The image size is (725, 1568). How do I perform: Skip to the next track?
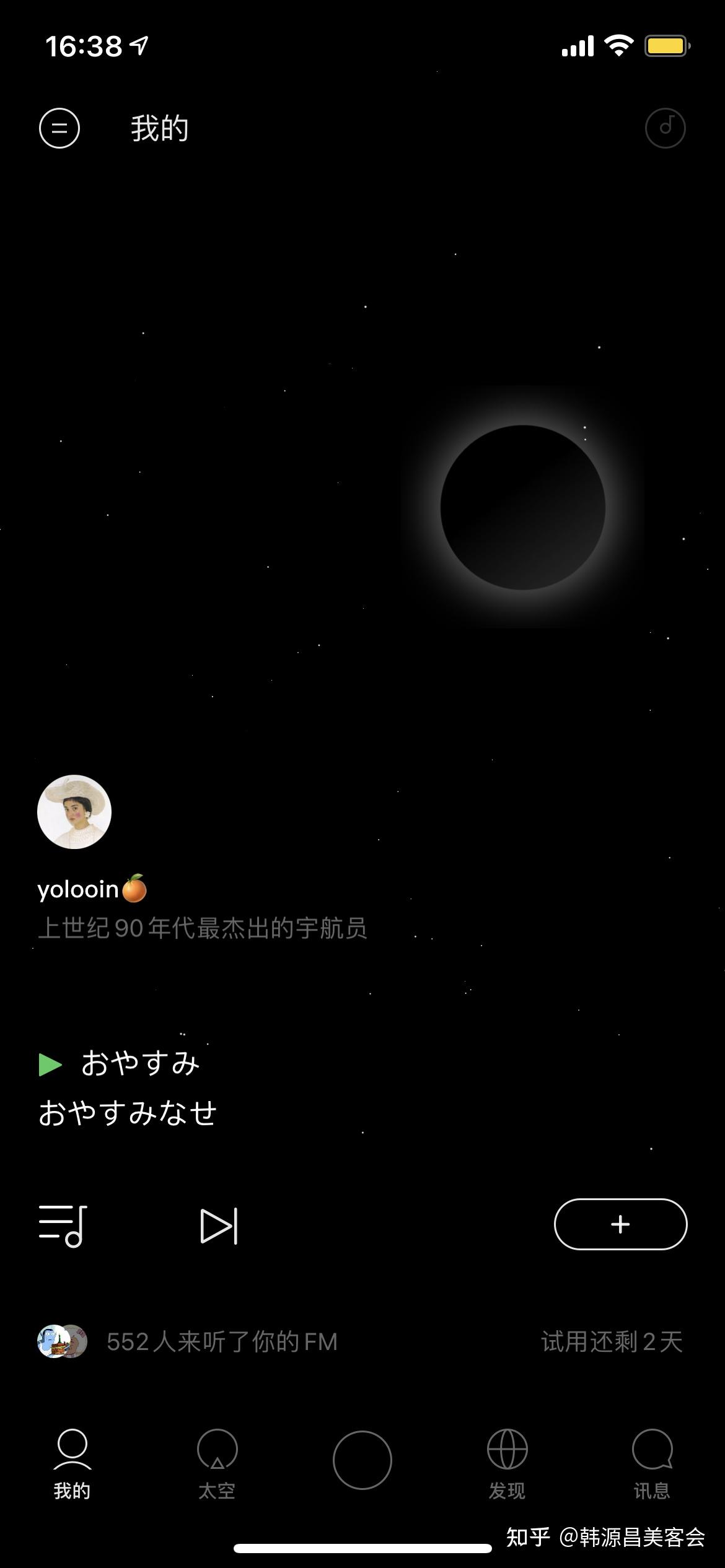(x=219, y=1226)
